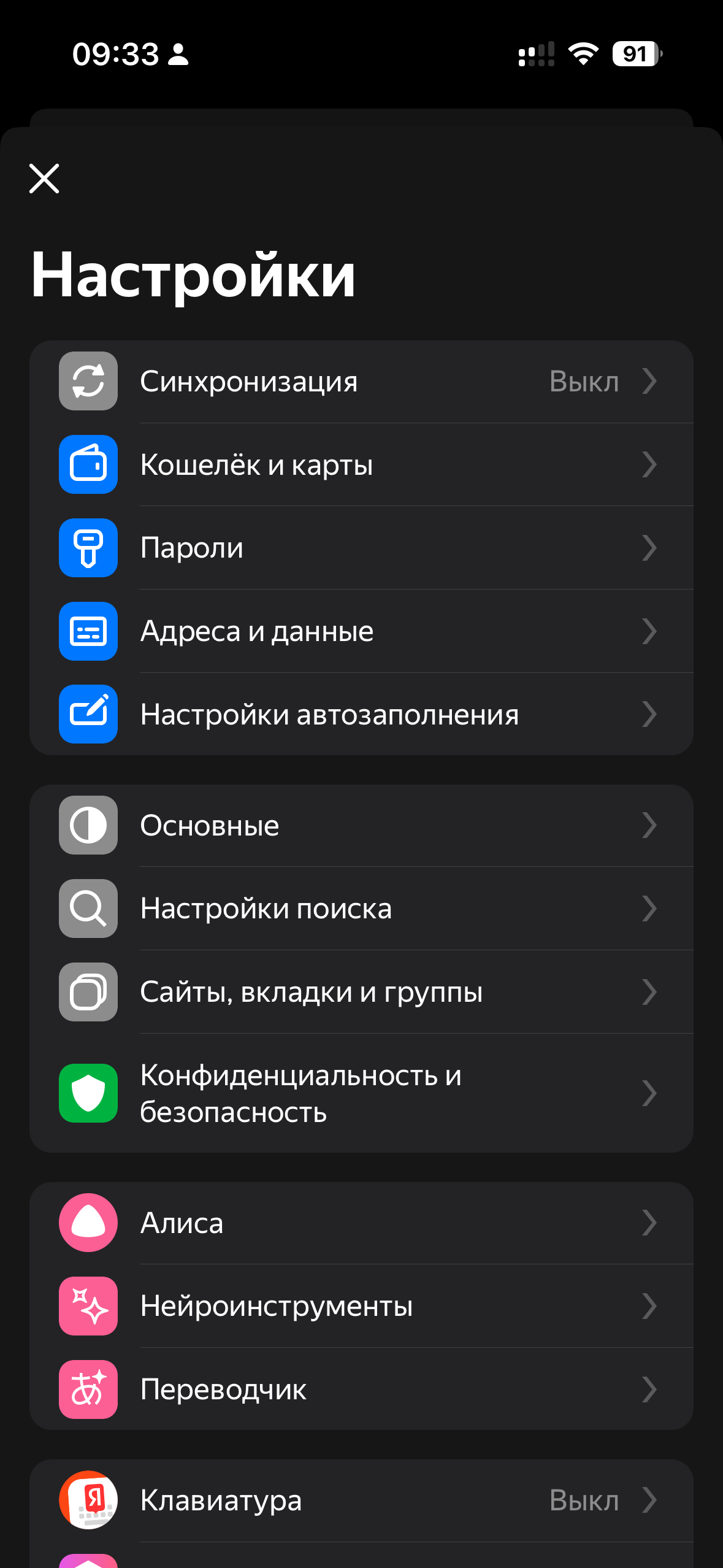The height and width of the screenshot is (1568, 723).
Task: Open Переводчик settings
Action: coord(361,1389)
